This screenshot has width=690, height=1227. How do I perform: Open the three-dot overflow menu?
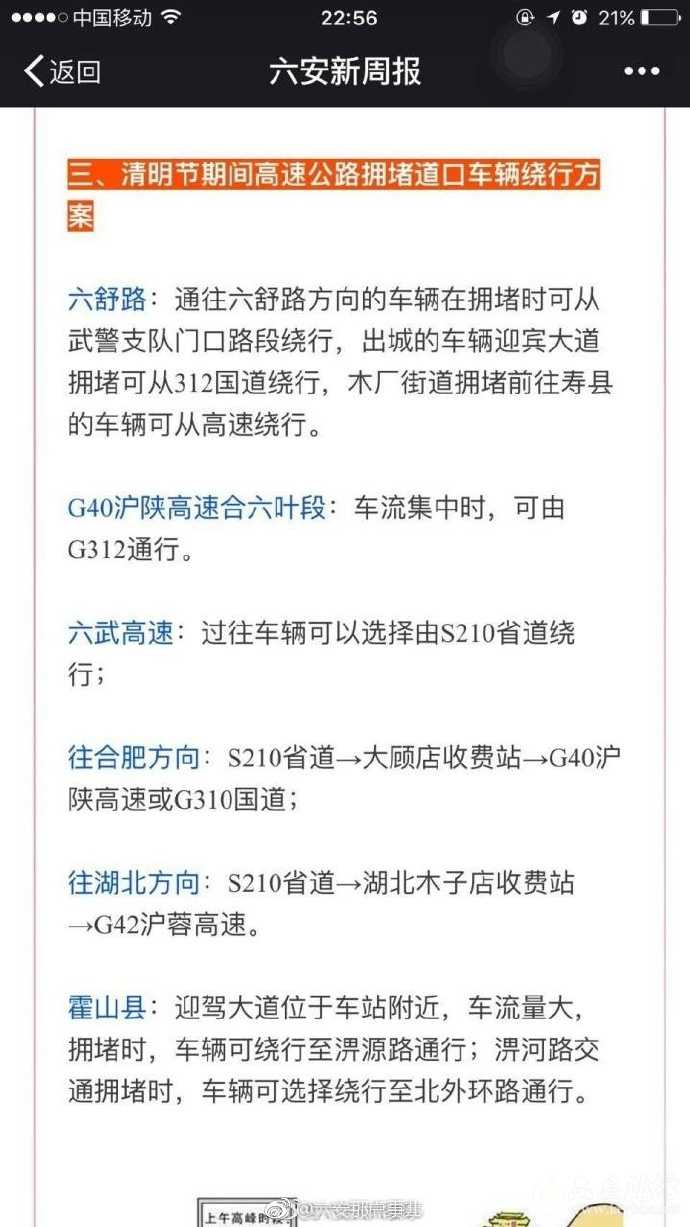641,72
